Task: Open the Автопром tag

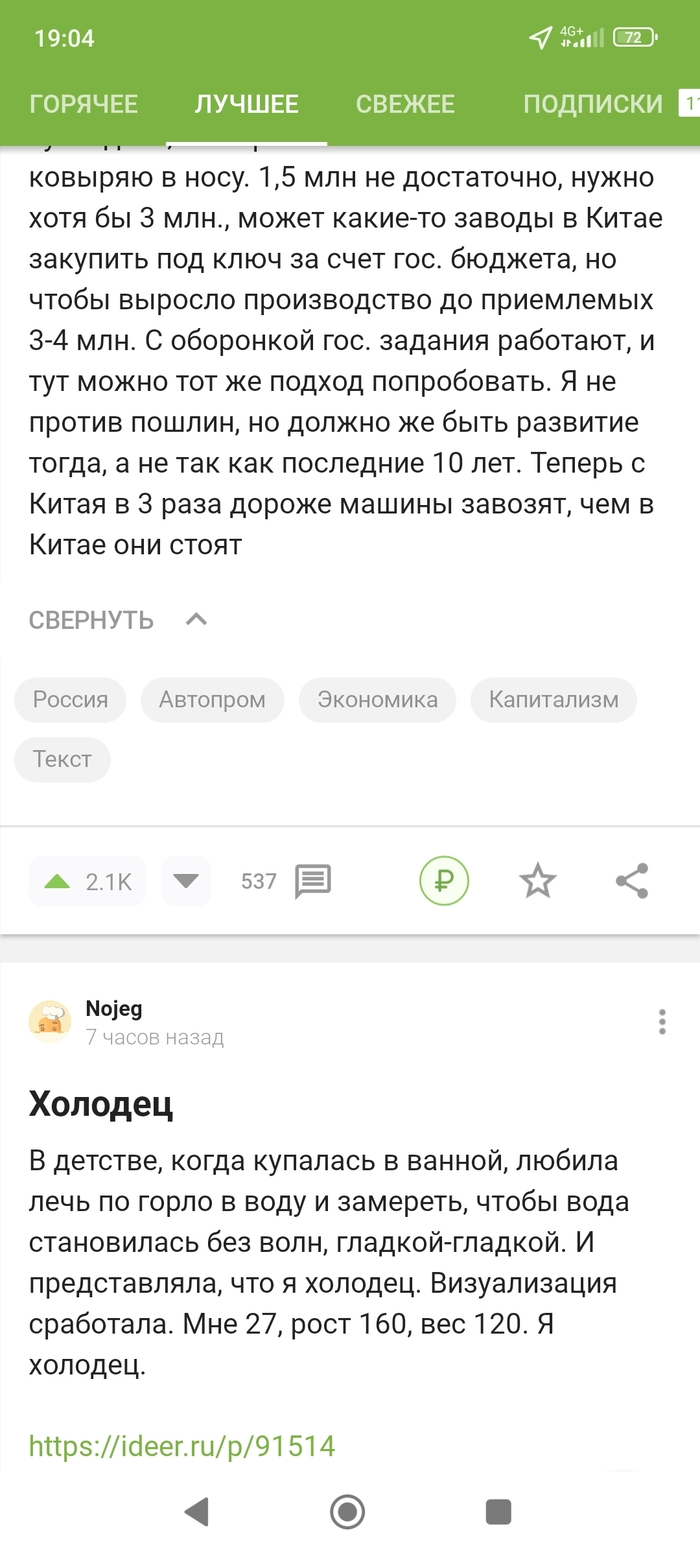Action: click(x=212, y=700)
